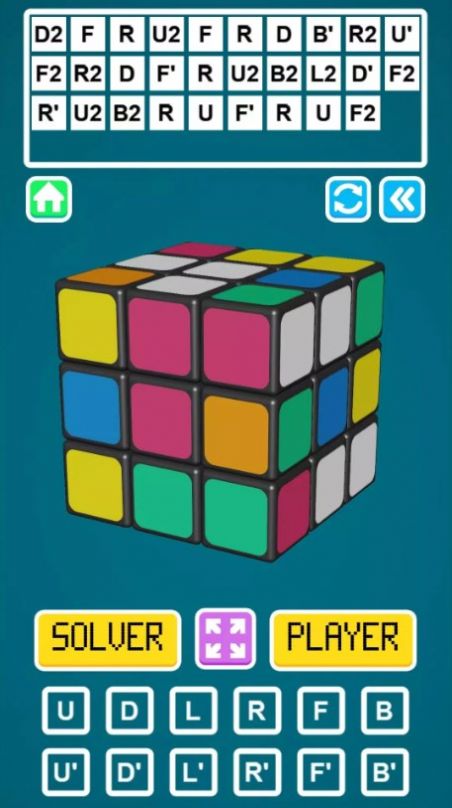Screen dimensions: 452x808
Task: Rotate the U face clockwise
Action: (65, 710)
